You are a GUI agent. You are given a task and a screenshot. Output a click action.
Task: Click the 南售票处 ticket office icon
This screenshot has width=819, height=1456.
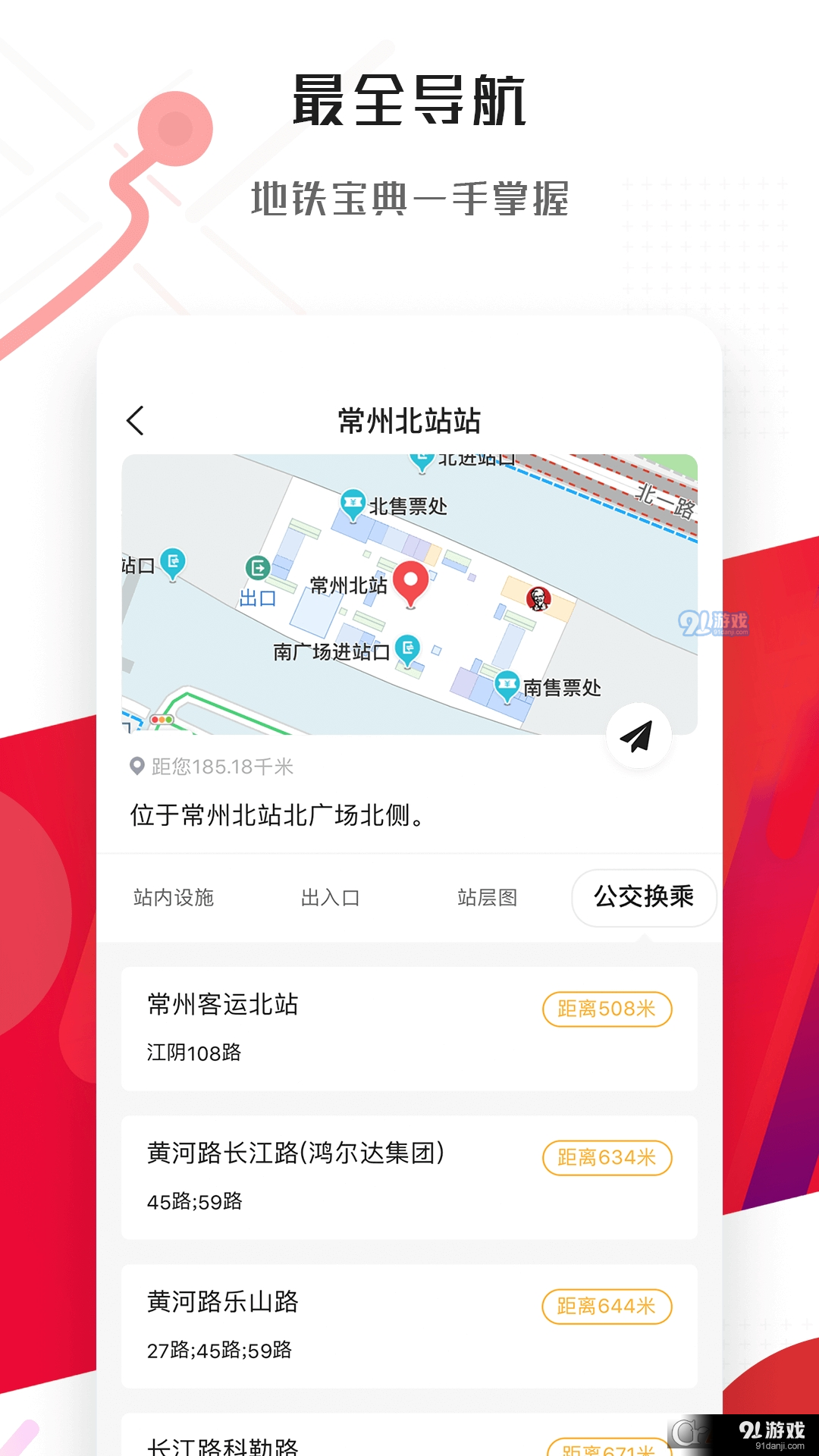(506, 682)
